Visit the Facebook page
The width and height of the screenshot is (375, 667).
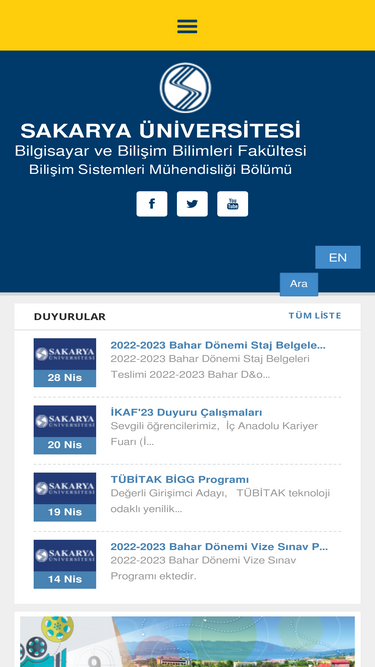point(152,204)
